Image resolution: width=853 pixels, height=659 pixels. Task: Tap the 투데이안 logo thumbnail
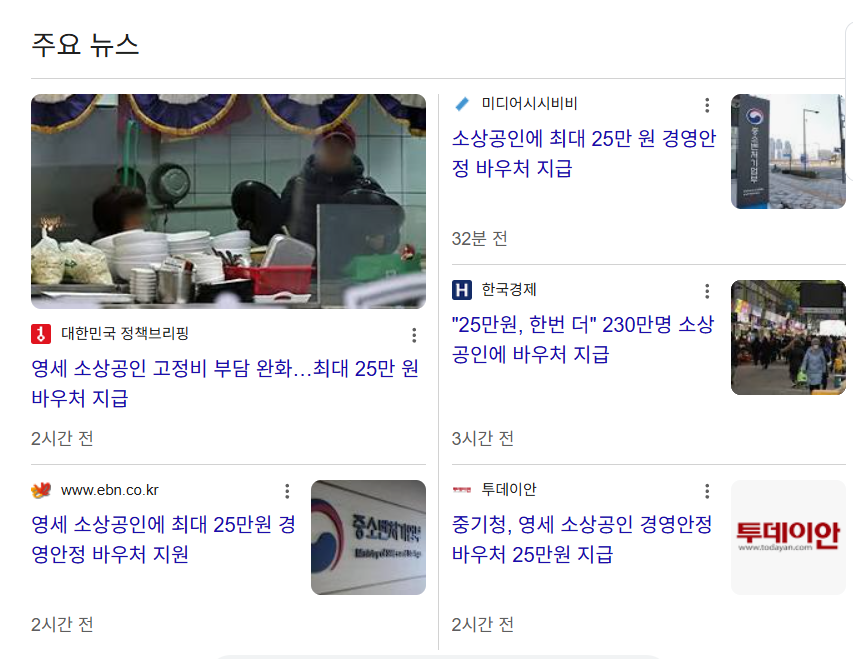click(788, 537)
